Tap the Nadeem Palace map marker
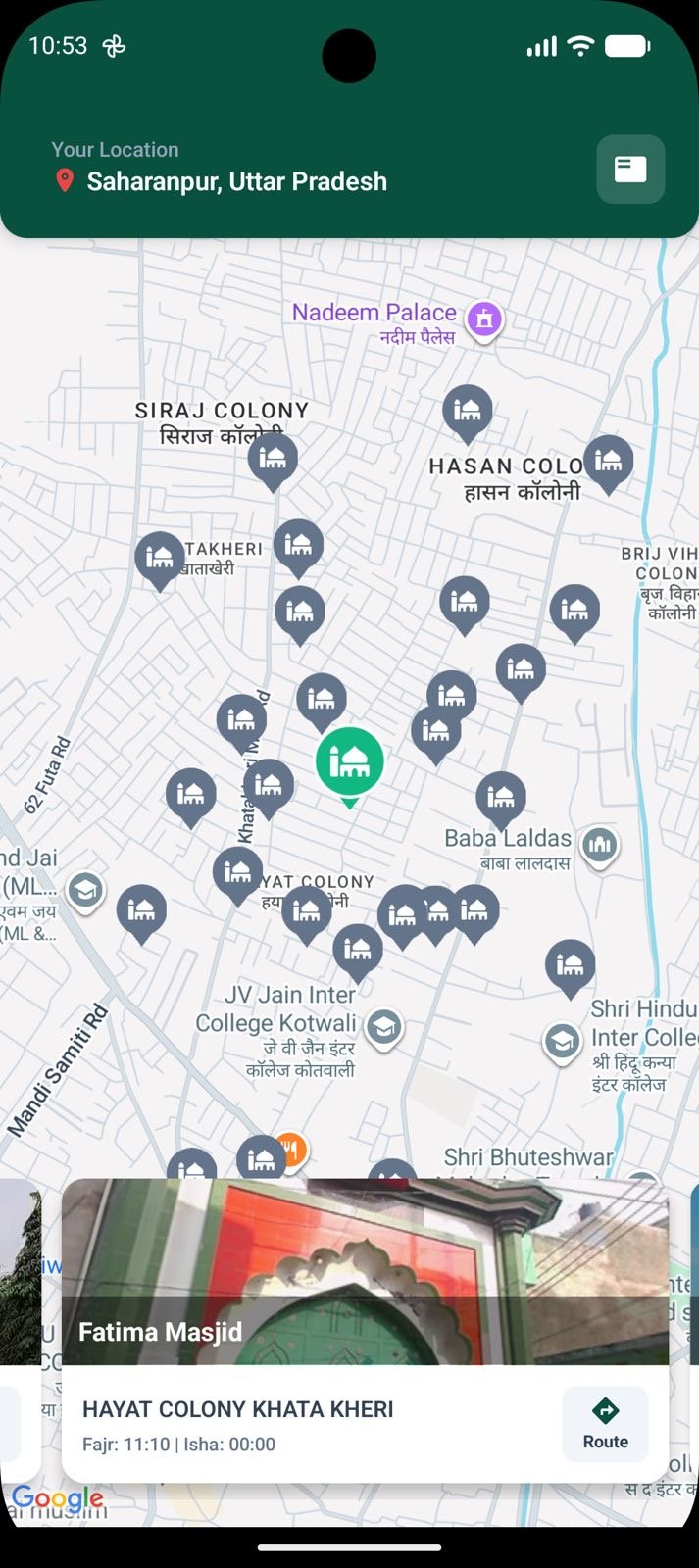Viewport: 699px width, 1568px height. tap(483, 320)
